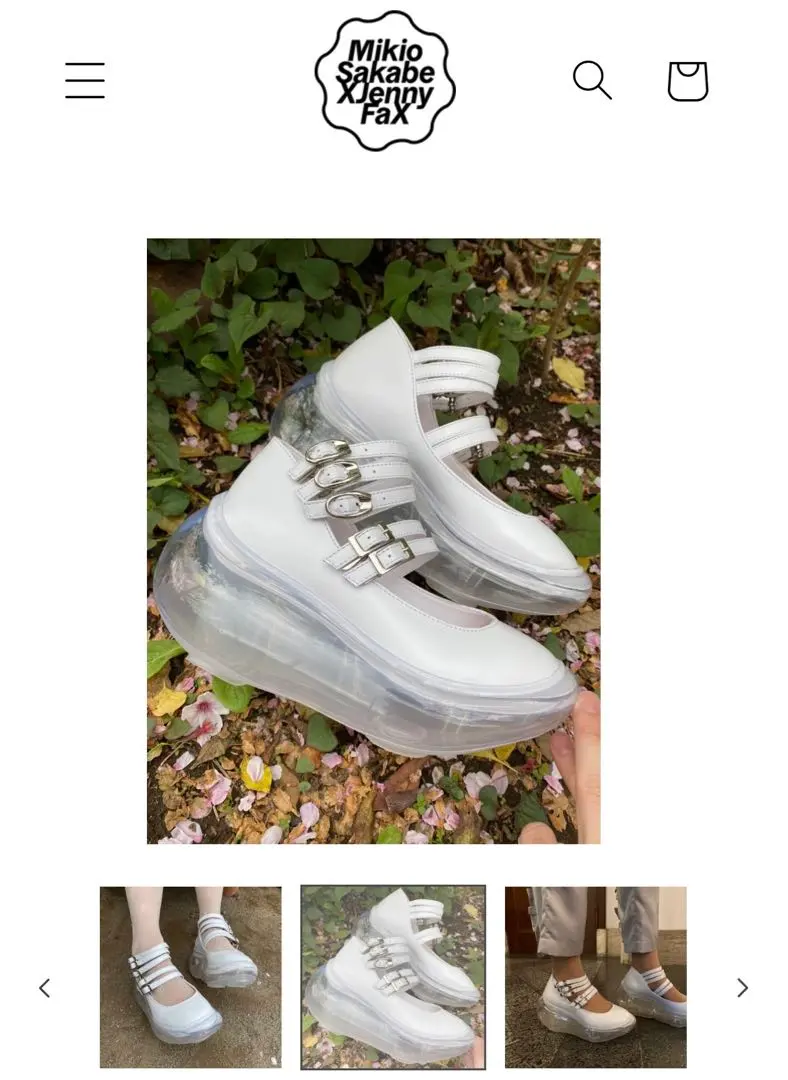Image resolution: width=788 pixels, height=1080 pixels.
Task: Open the shopping cart
Action: [688, 81]
